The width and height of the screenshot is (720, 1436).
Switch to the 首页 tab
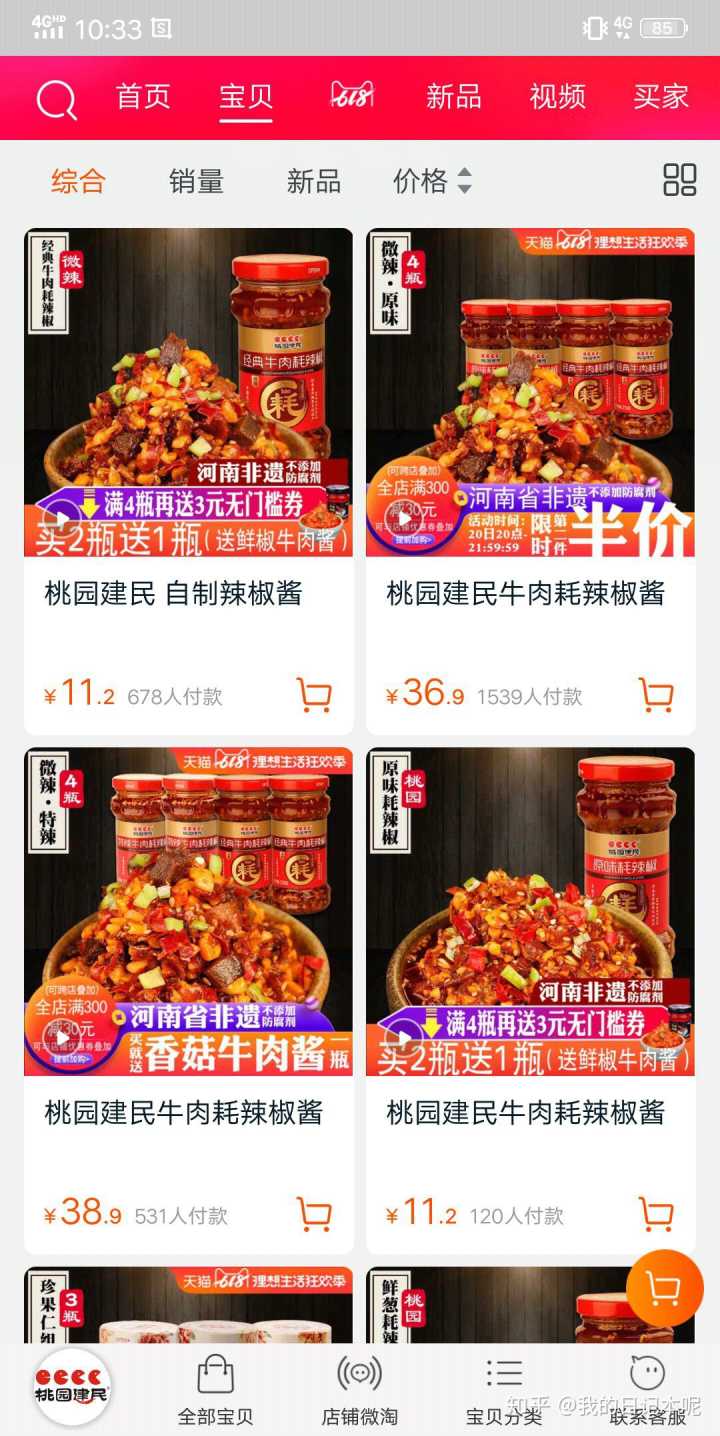click(x=143, y=97)
